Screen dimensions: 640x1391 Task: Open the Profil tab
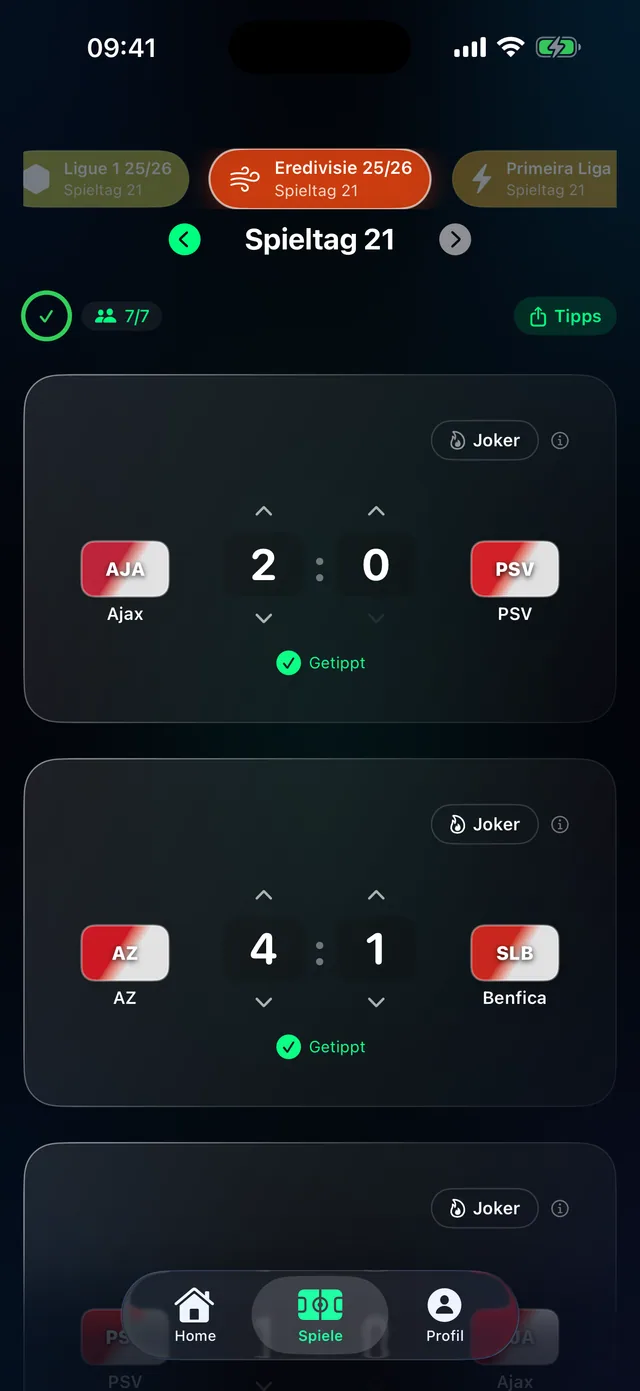click(445, 1316)
